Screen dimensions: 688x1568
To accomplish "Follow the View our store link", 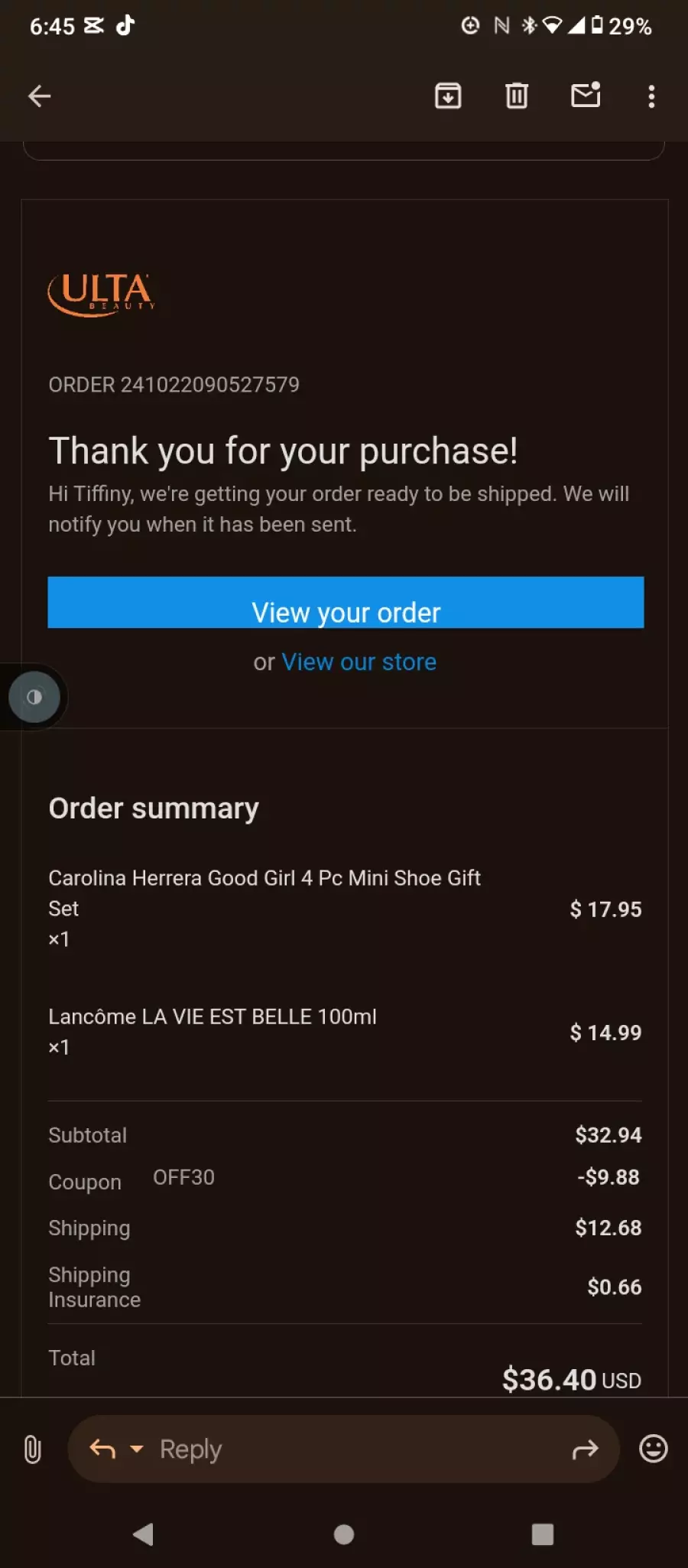I will (x=359, y=662).
